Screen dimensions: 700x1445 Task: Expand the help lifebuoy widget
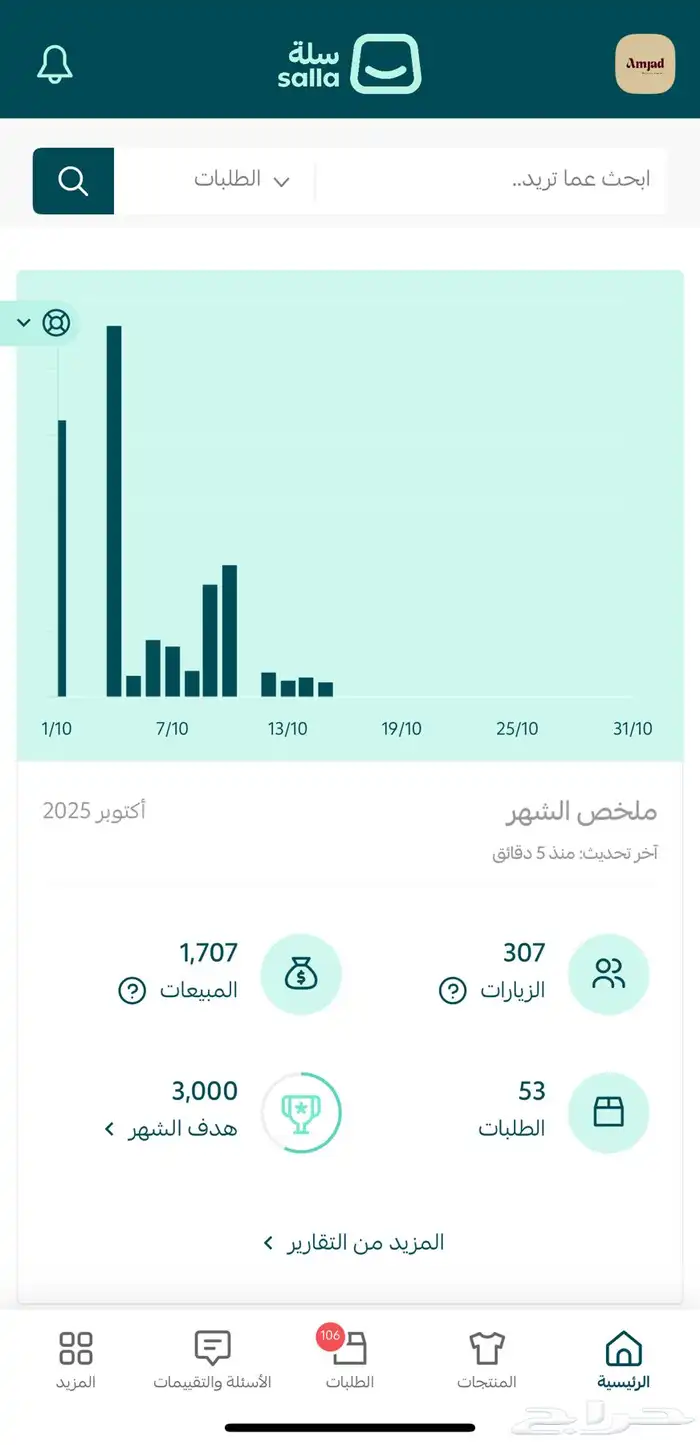coord(44,323)
